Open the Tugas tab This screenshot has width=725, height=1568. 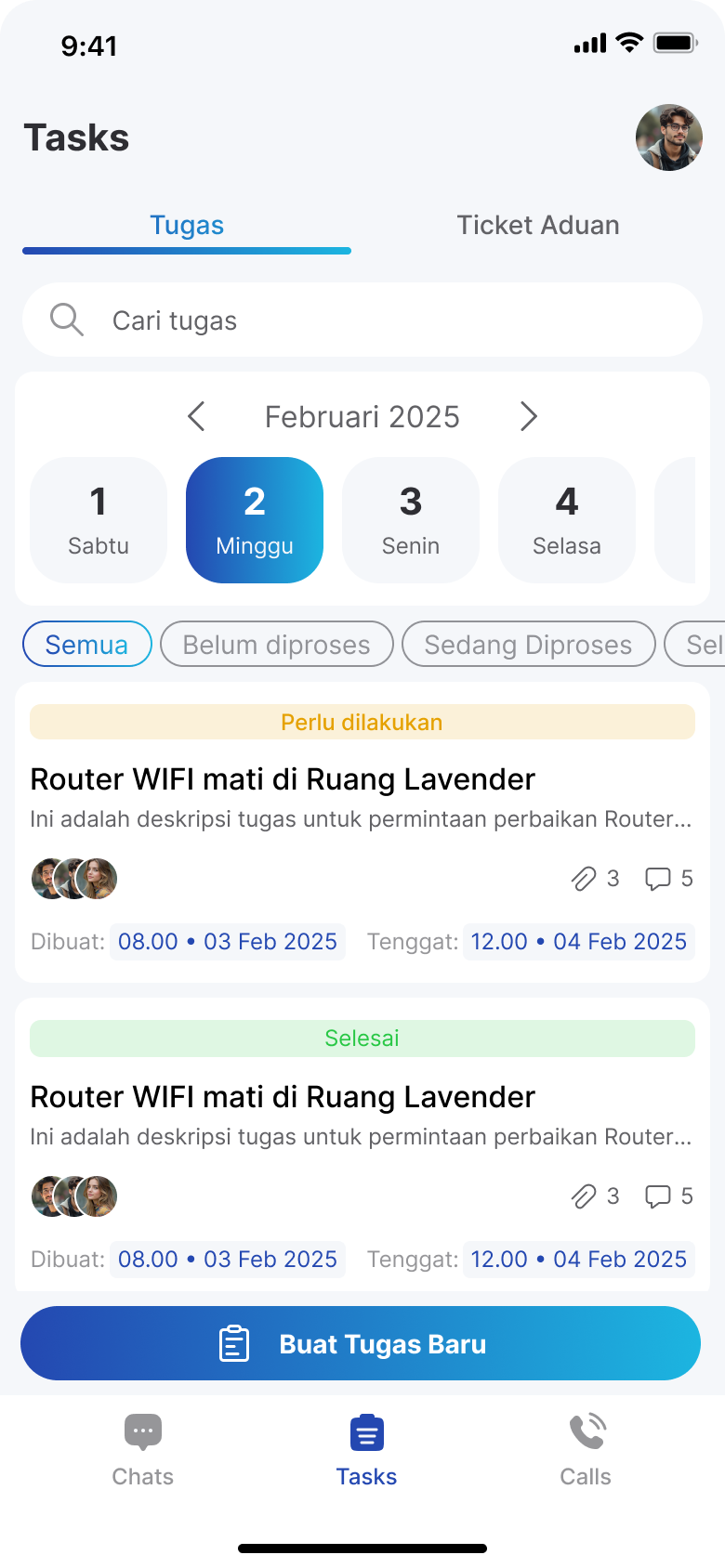[x=186, y=225]
